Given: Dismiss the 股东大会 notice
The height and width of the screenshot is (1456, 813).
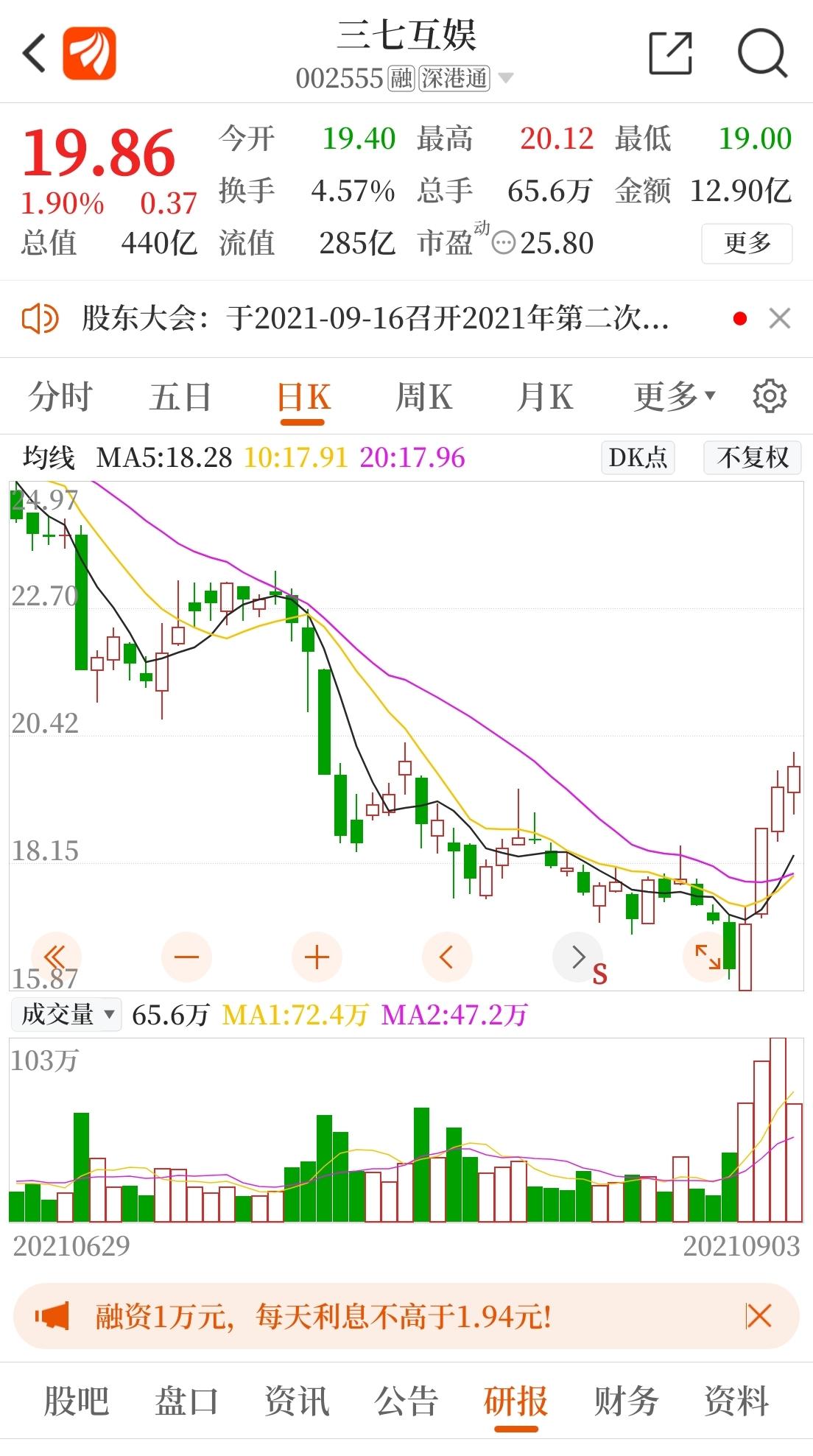Looking at the screenshot, I should tap(779, 319).
